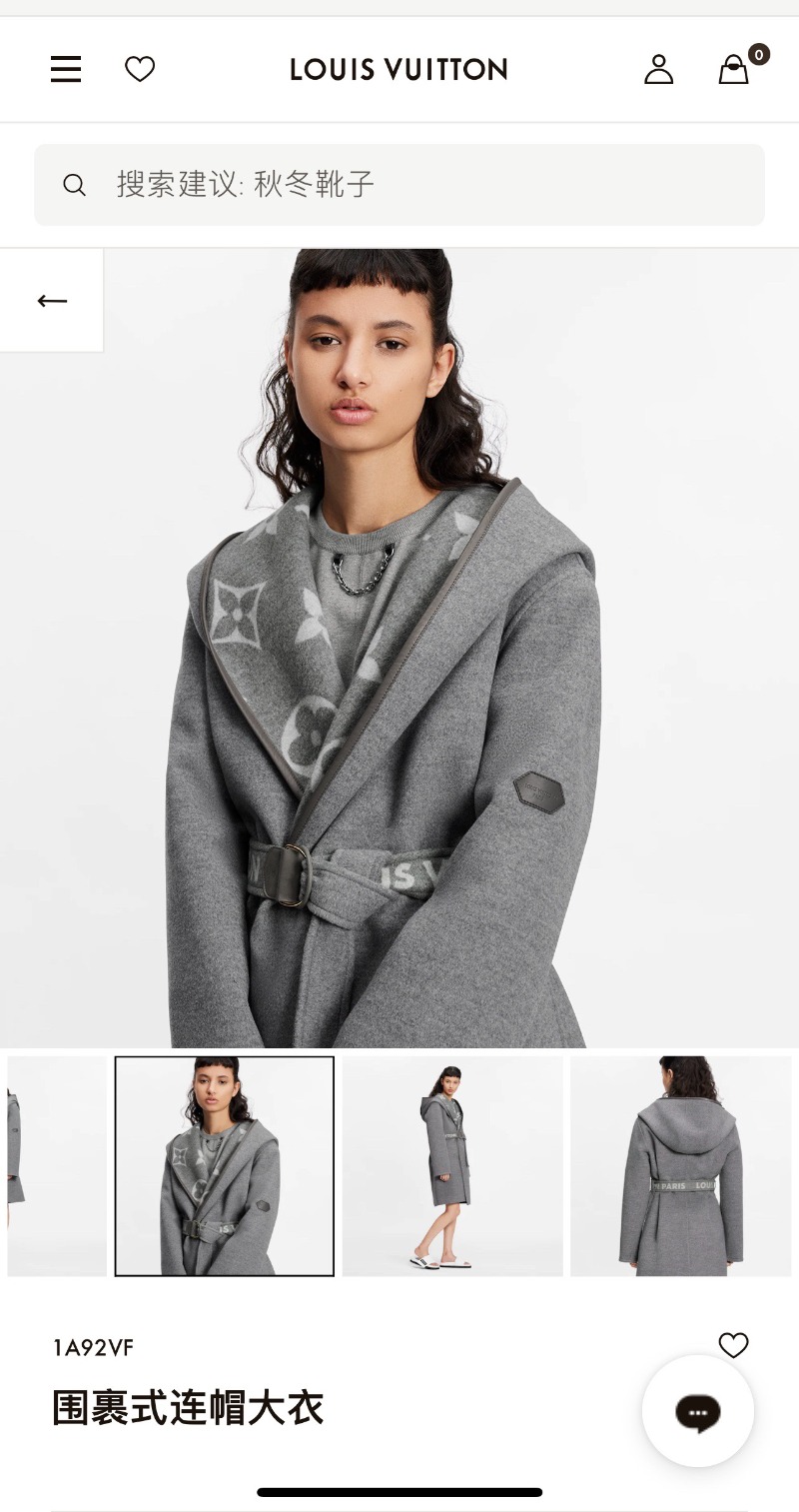Viewport: 799px width, 1512px height.
Task: Select the side-view full-length thumbnail
Action: (x=452, y=1166)
